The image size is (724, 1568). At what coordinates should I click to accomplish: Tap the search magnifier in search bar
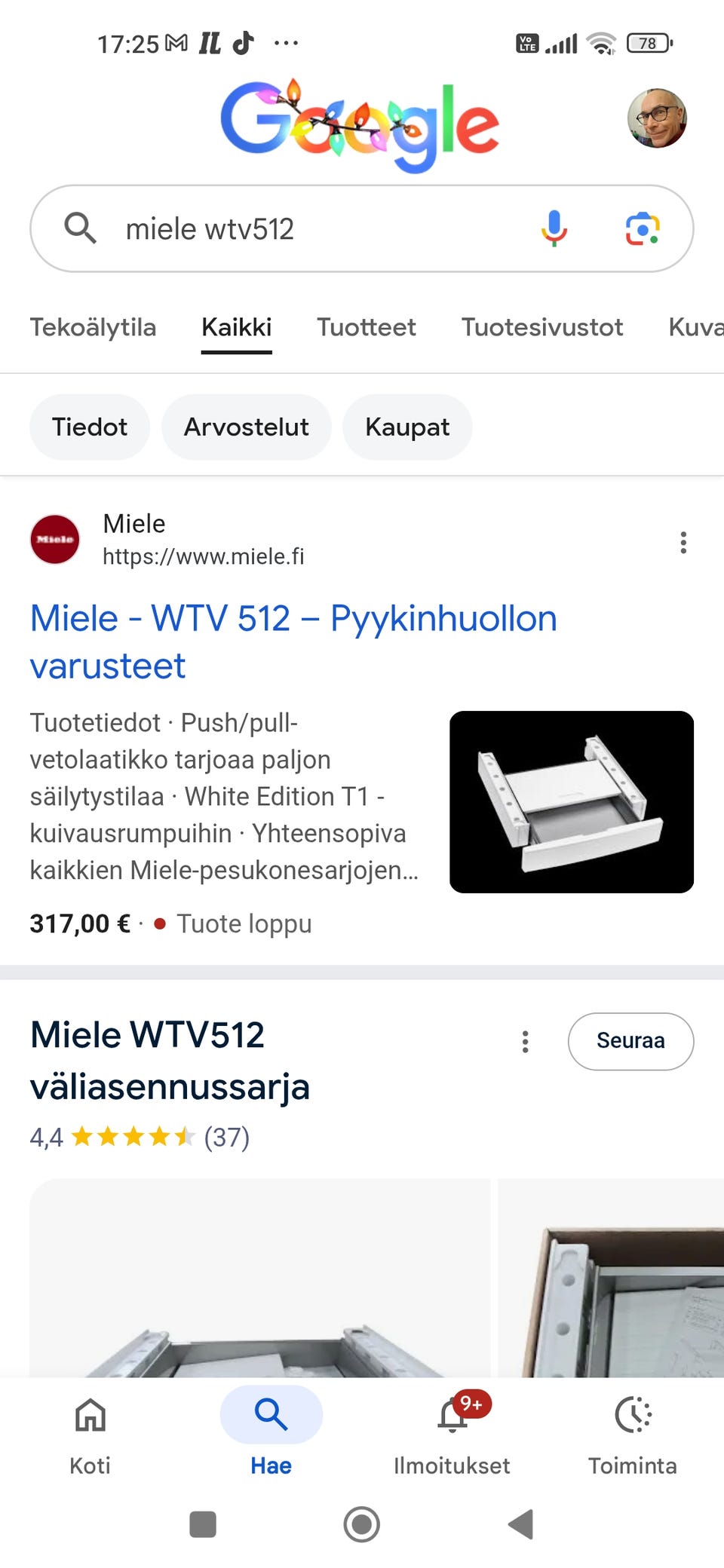point(80,228)
